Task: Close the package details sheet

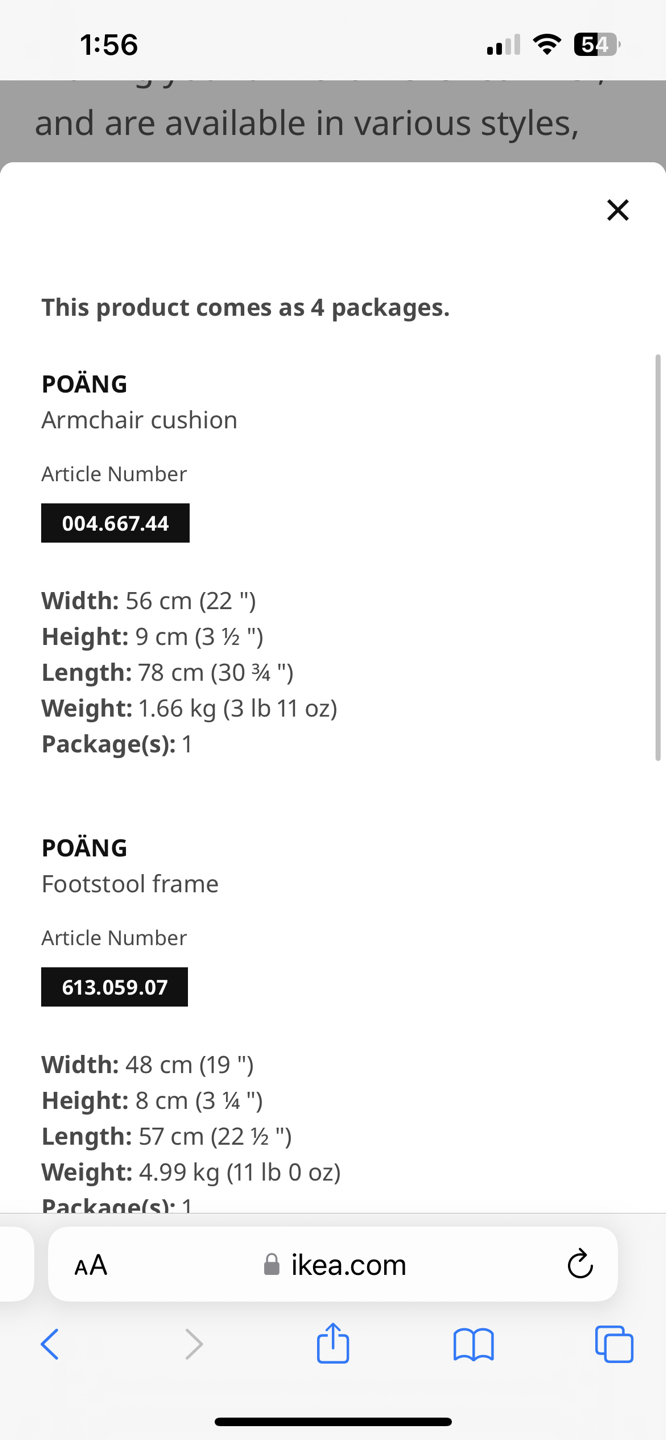Action: click(x=618, y=210)
